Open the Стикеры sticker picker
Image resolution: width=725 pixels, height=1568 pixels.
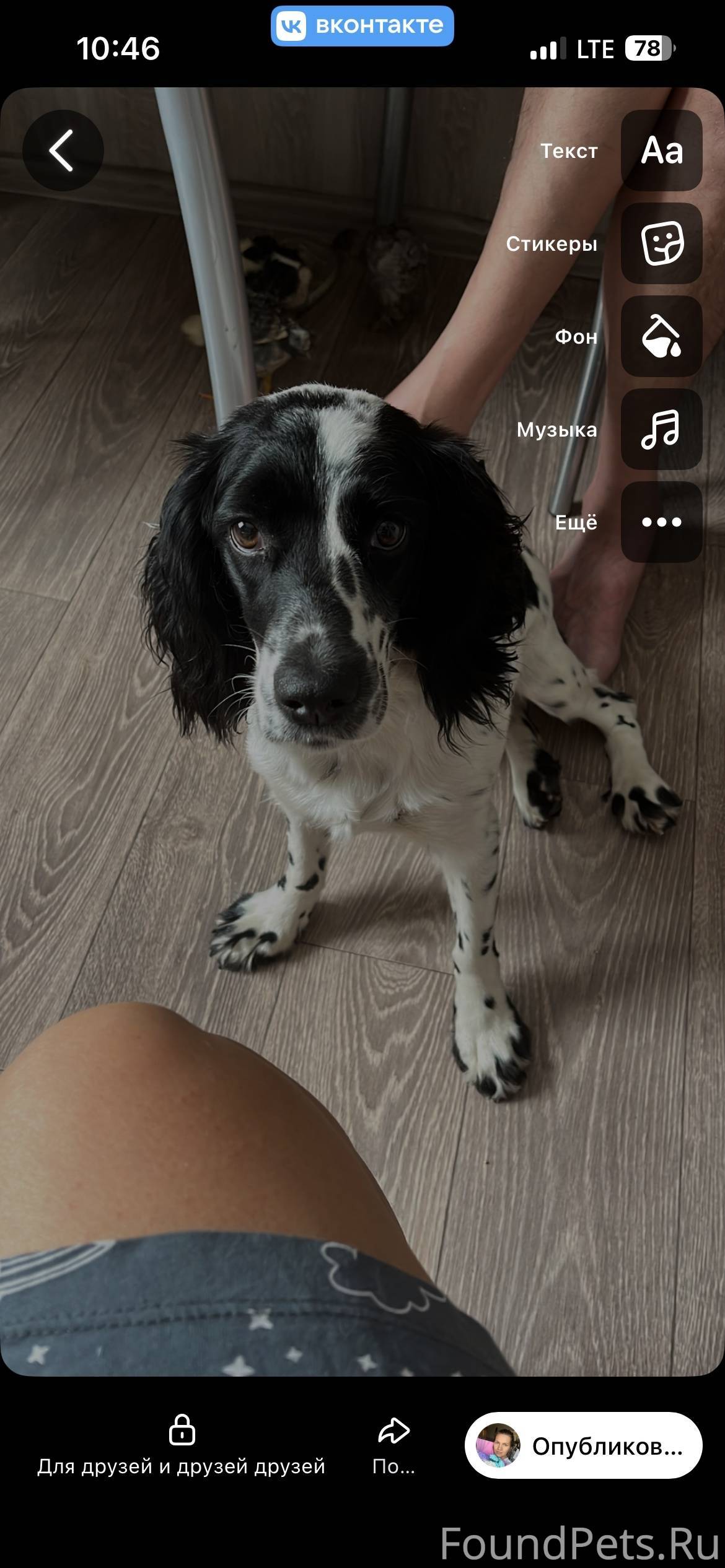(x=661, y=243)
